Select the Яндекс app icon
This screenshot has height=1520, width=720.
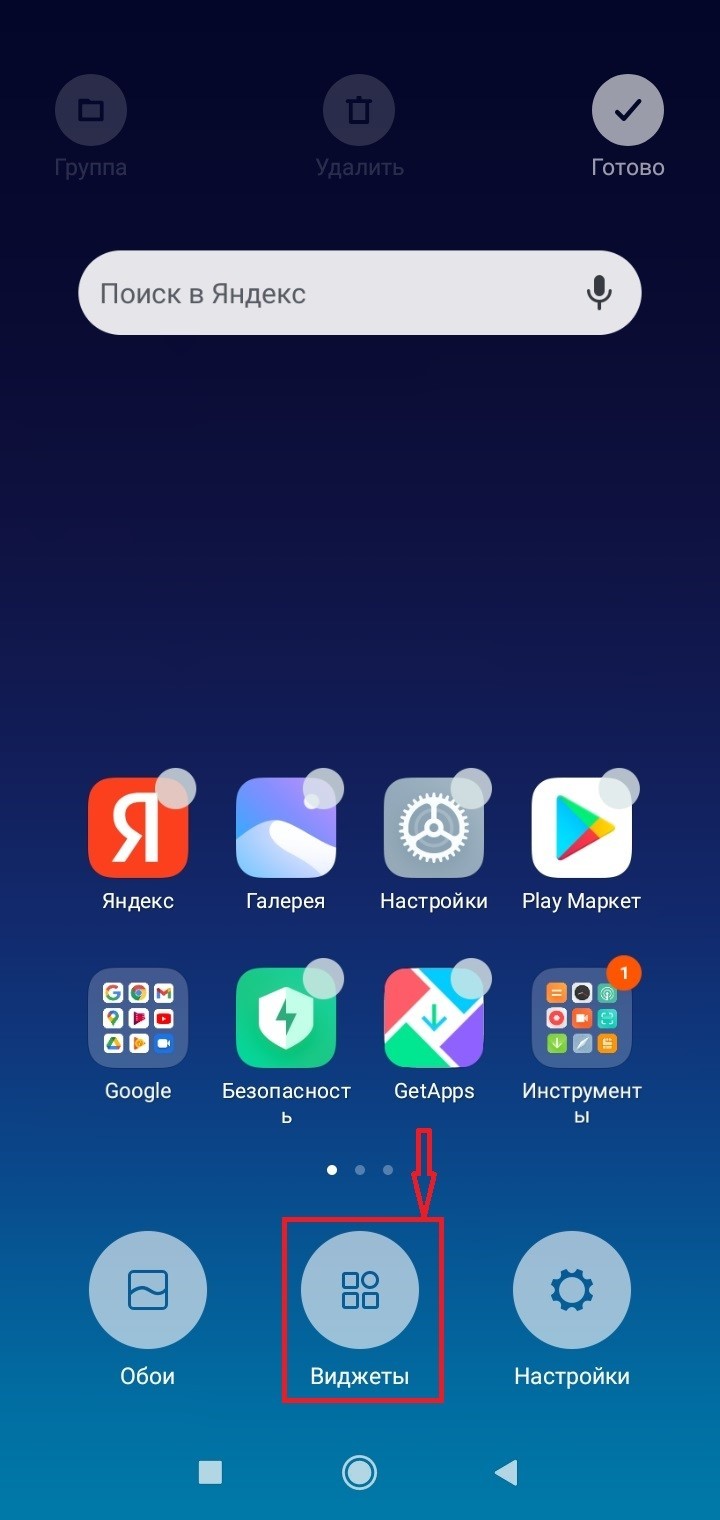tap(138, 827)
